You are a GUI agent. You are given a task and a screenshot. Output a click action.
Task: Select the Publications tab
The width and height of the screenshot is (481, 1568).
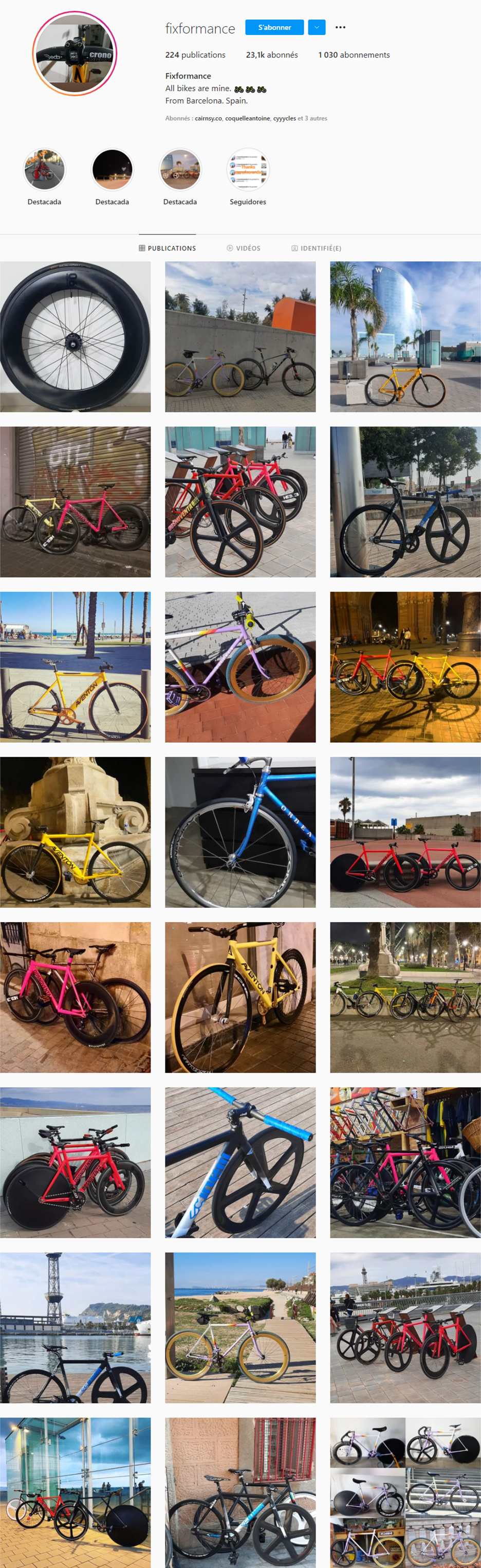tap(167, 248)
